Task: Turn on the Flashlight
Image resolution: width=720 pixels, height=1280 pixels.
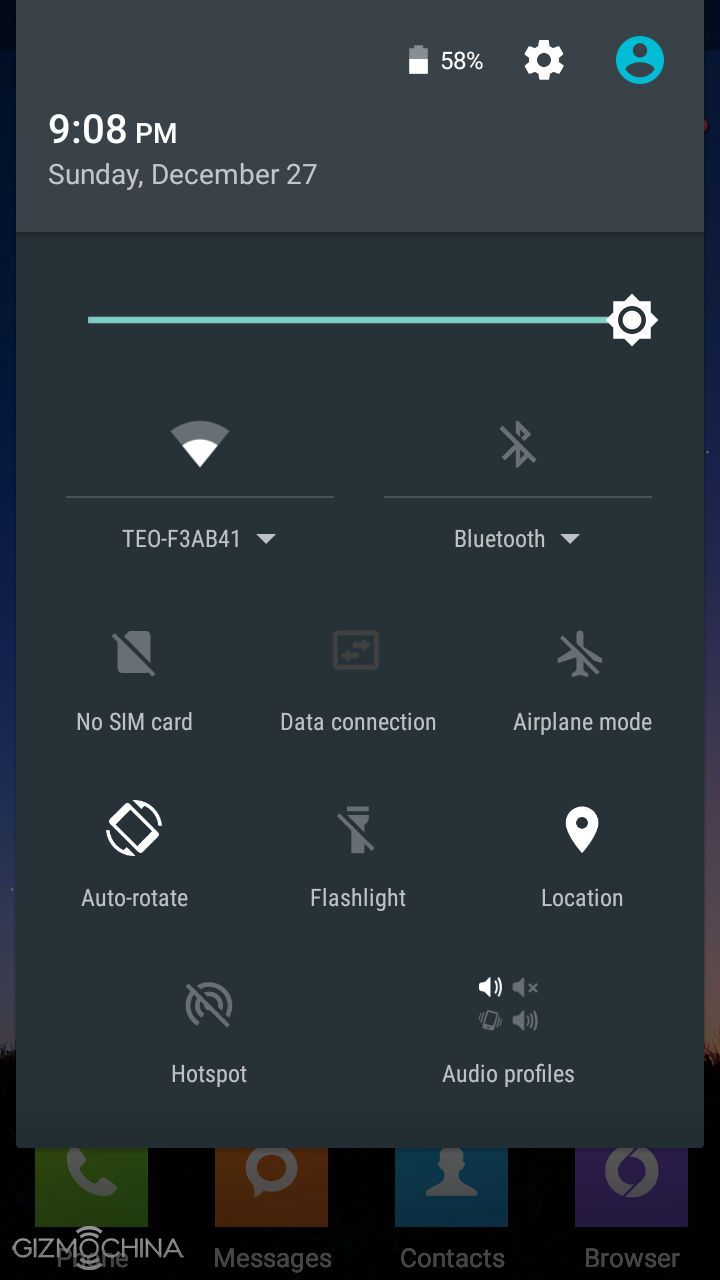Action: click(357, 830)
